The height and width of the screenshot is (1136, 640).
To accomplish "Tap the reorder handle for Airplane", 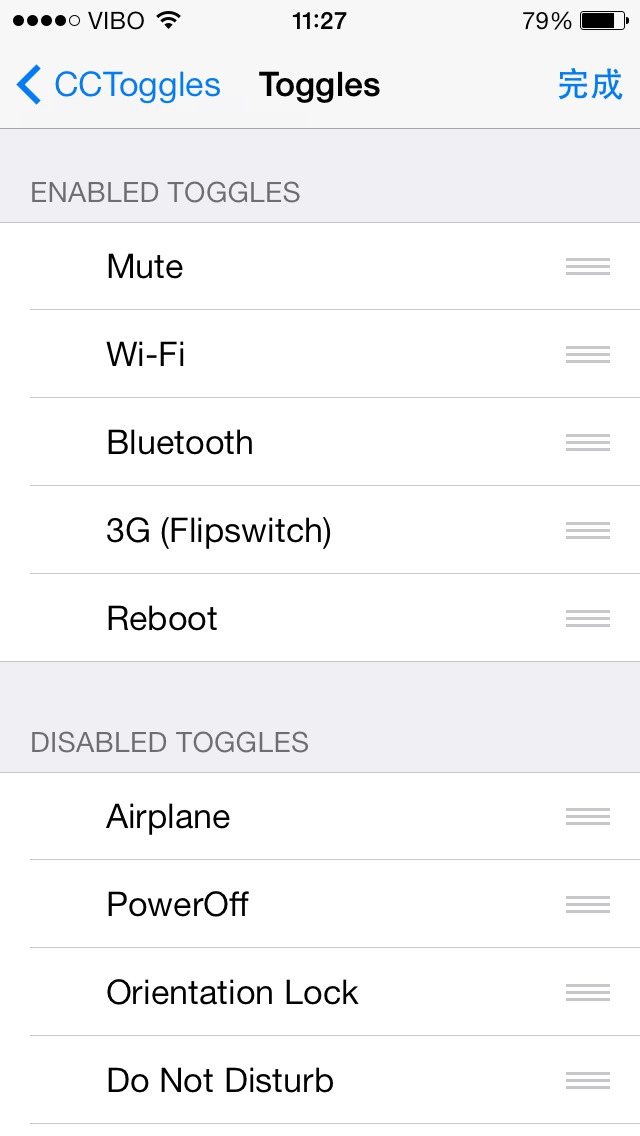I will 588,817.
